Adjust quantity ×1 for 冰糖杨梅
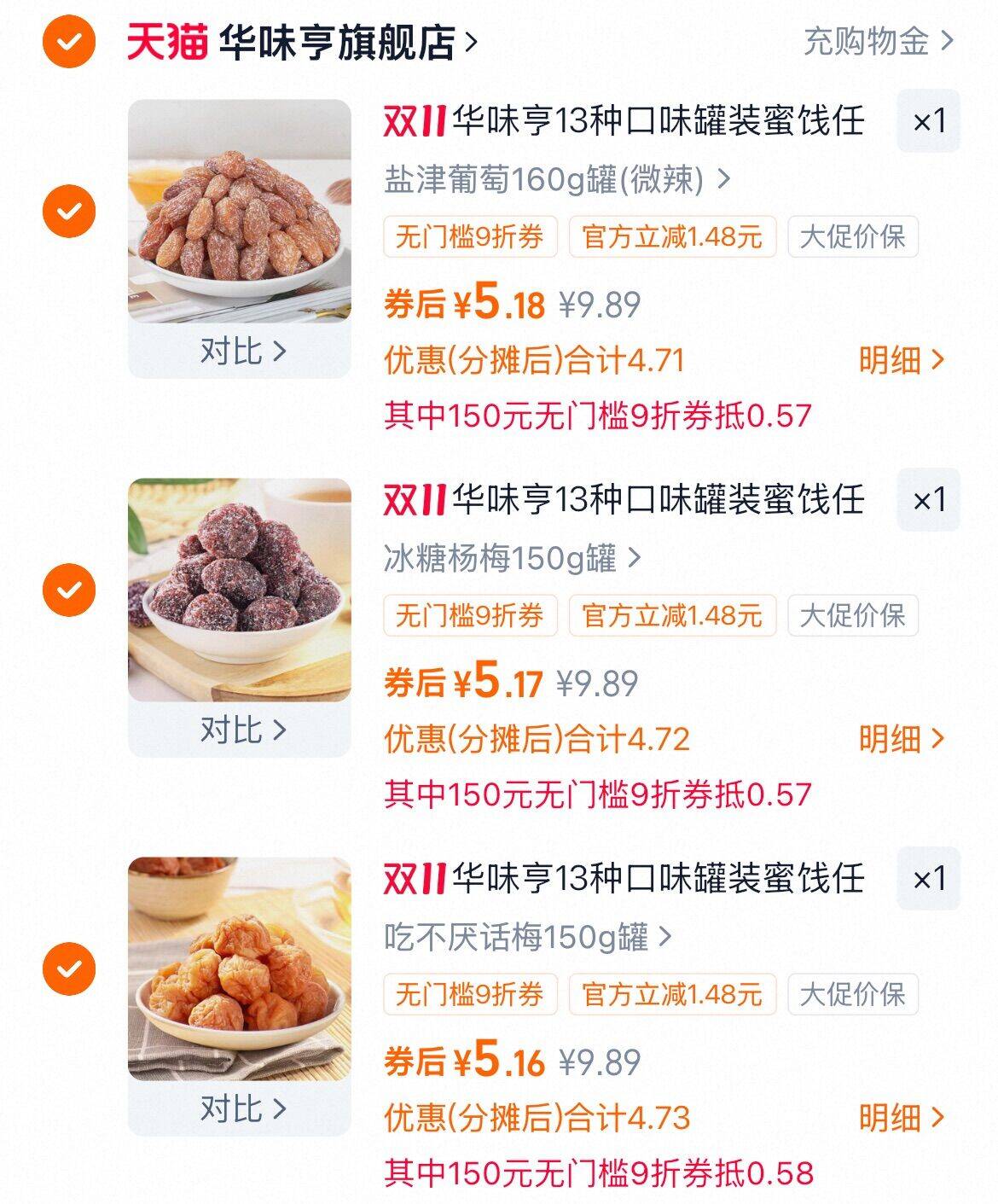 [928, 500]
